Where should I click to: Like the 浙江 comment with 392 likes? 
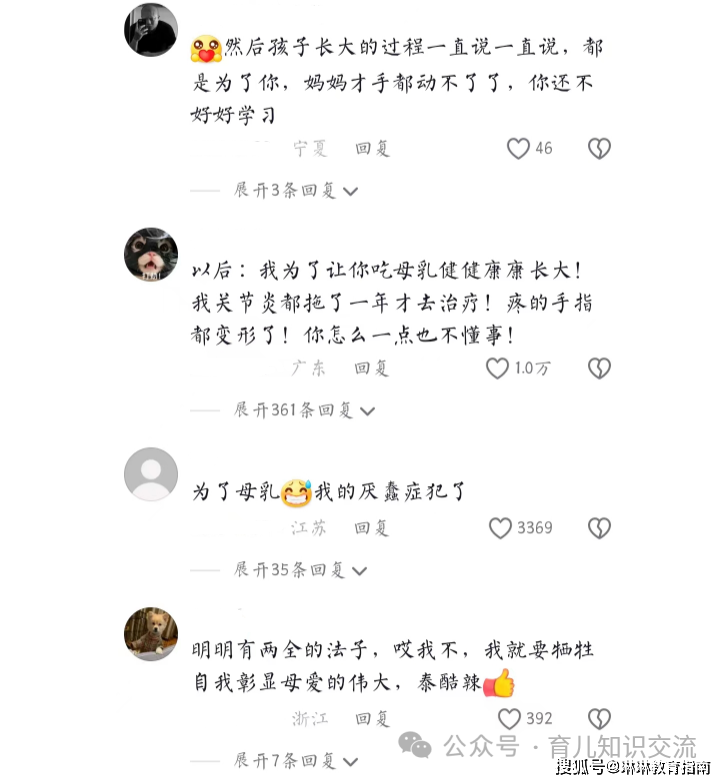509,719
